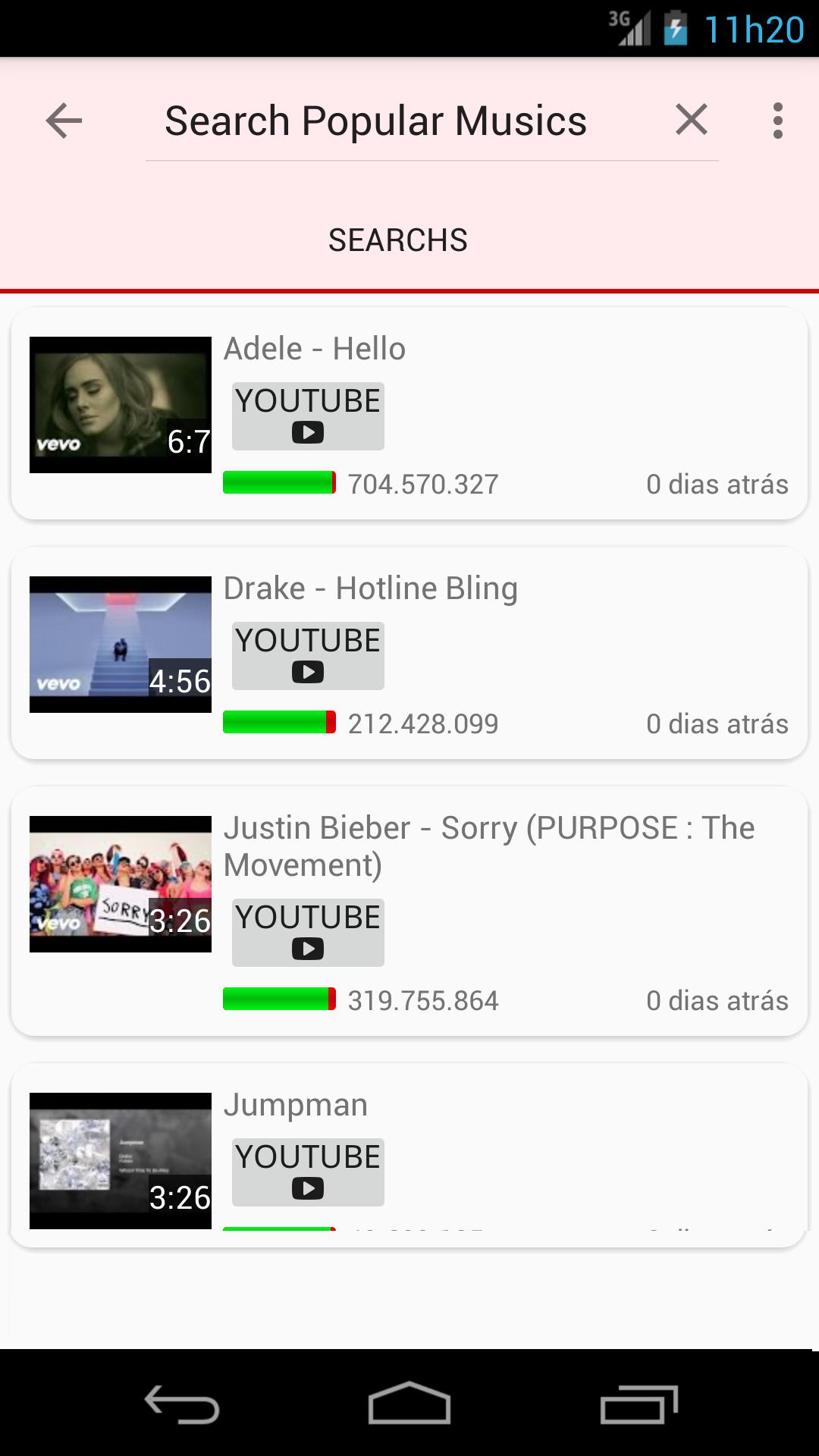Play Justin Bieber - Sorry on YouTube
The width and height of the screenshot is (819, 1456).
[307, 932]
